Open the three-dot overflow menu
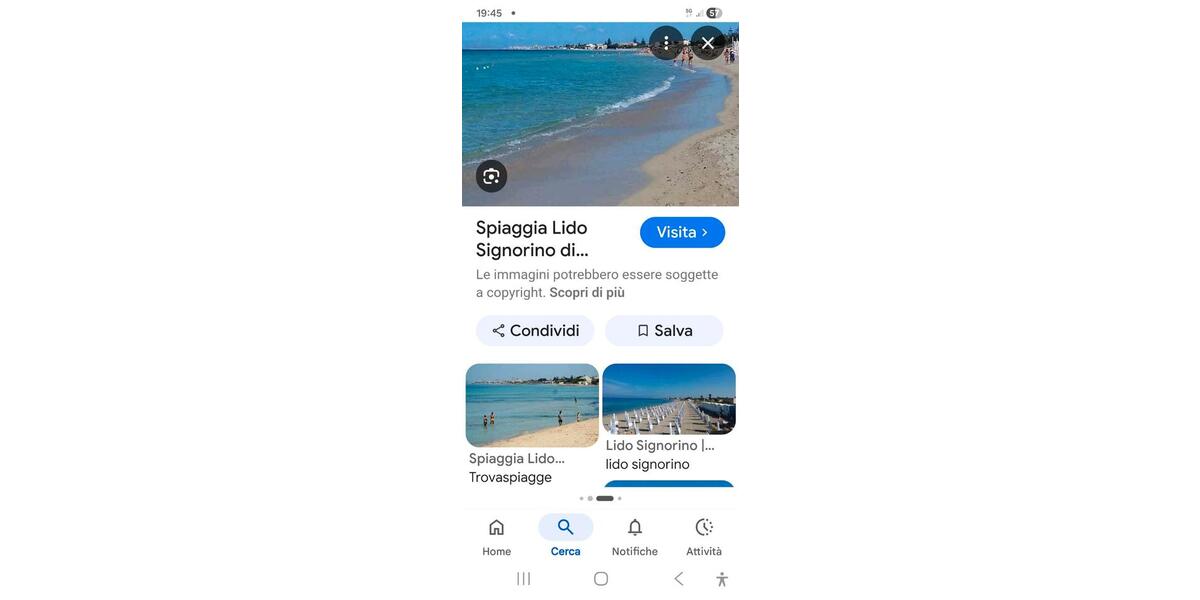Viewport: 1200px width, 600px height. click(x=666, y=43)
